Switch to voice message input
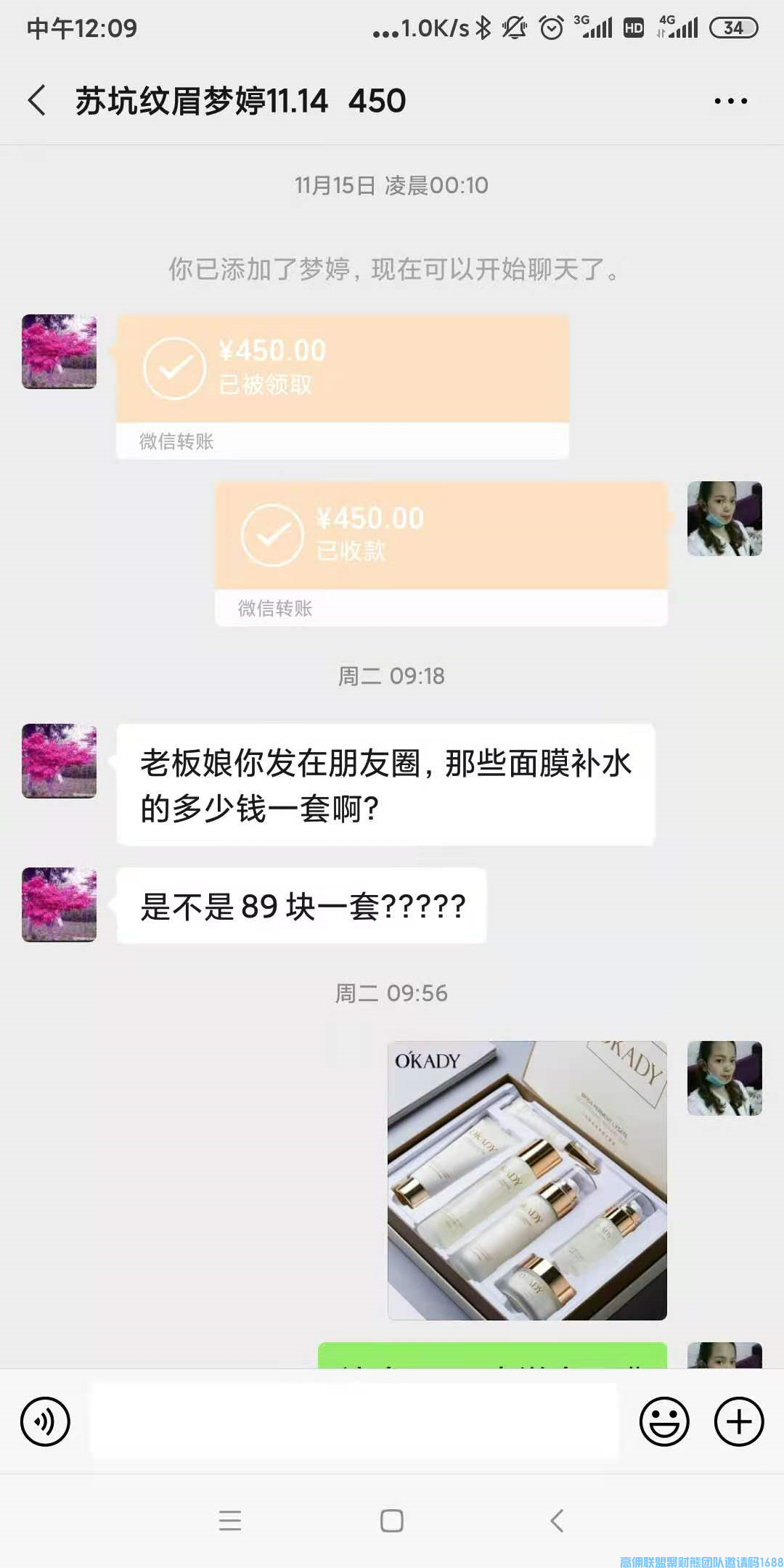 coord(45,1421)
